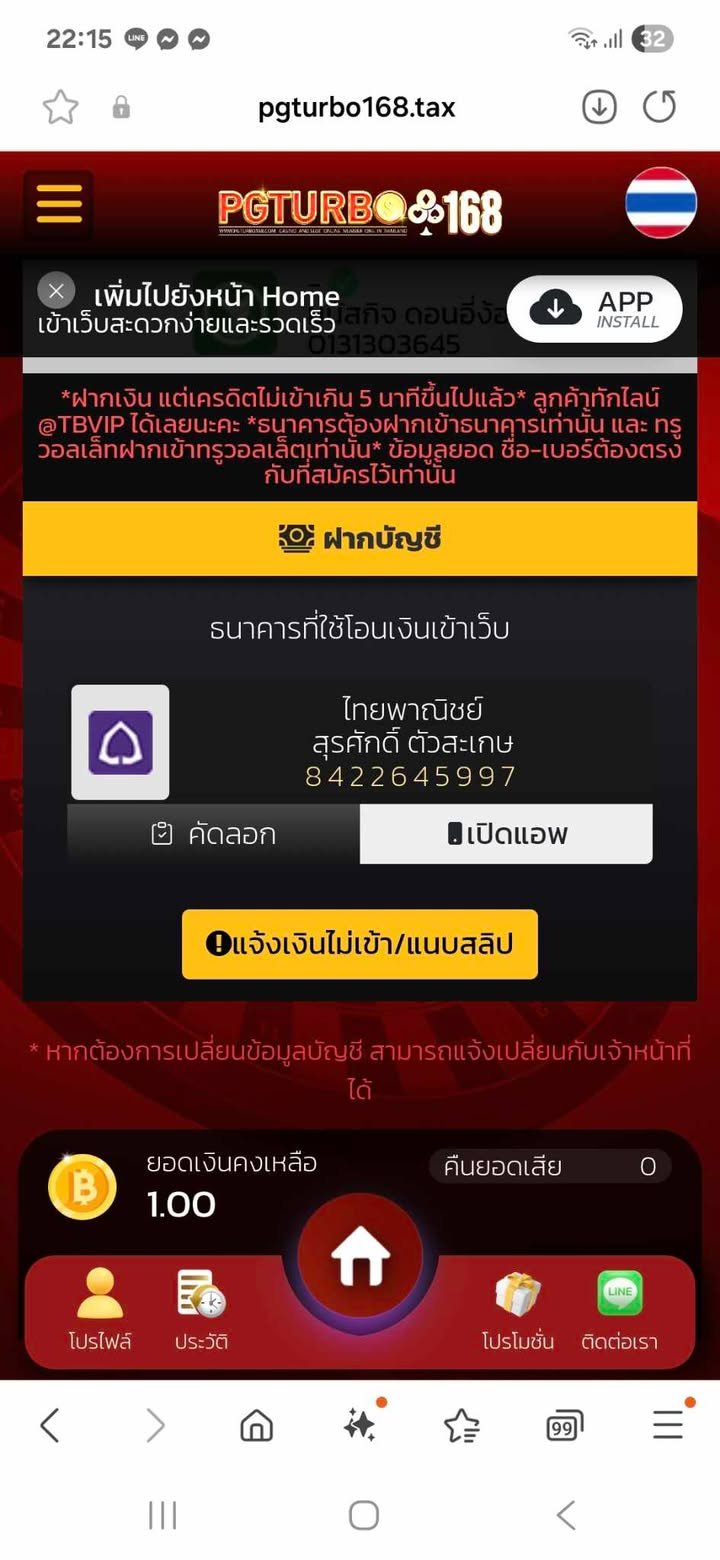Change language via the Thai flag
Screen dimensions: 720x1560
661,203
